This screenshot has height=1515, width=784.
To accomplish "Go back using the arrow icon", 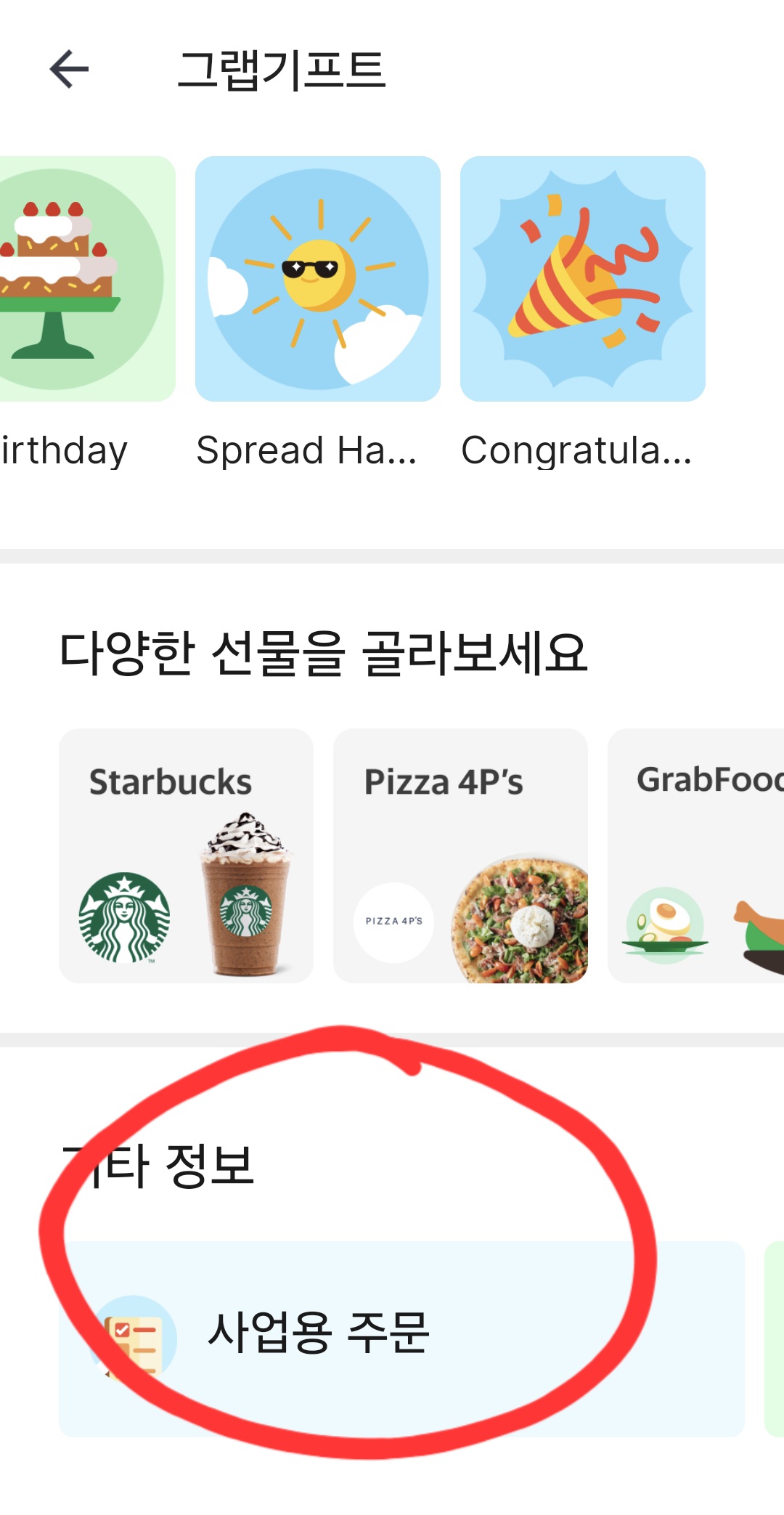I will [69, 70].
